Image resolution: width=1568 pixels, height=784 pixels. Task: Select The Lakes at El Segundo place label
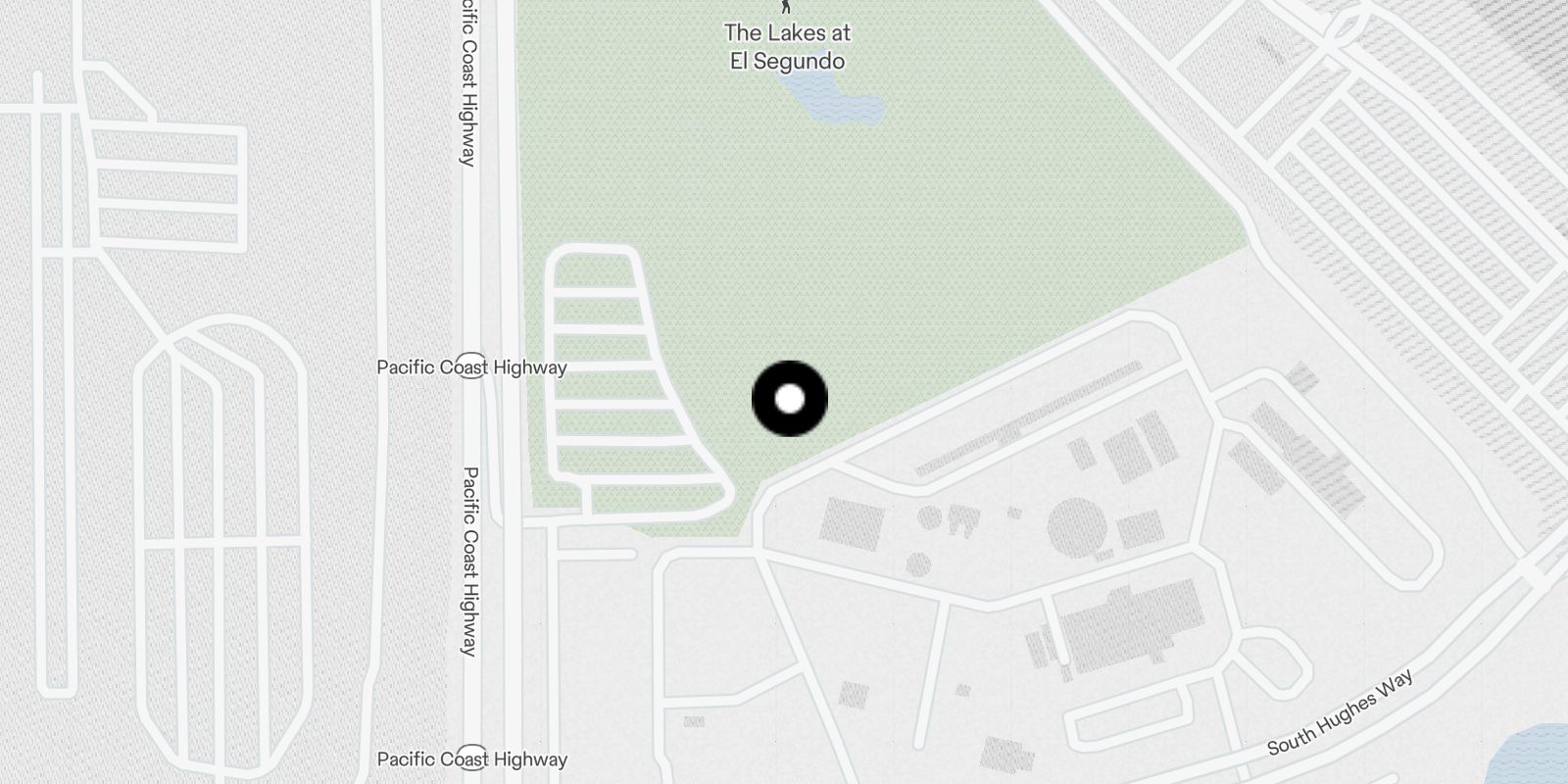pyautogui.click(x=787, y=46)
